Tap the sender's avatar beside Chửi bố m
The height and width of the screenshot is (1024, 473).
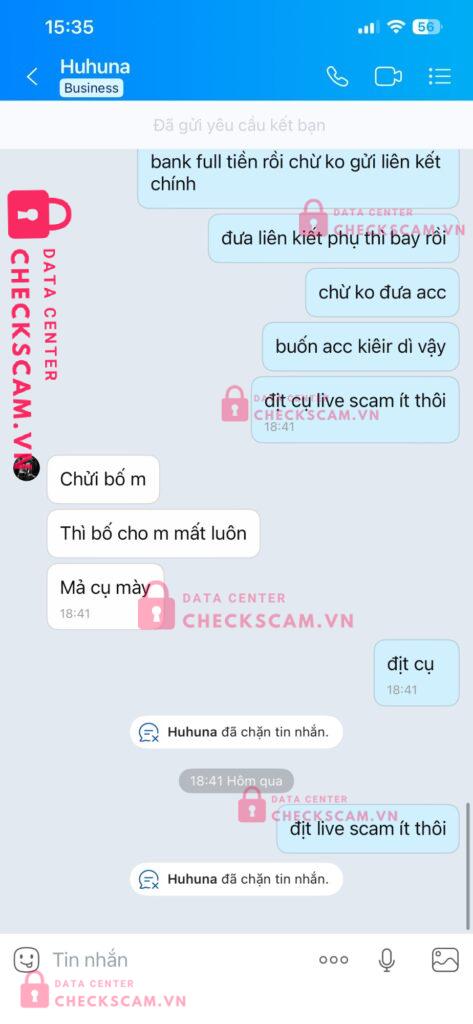pyautogui.click(x=27, y=468)
